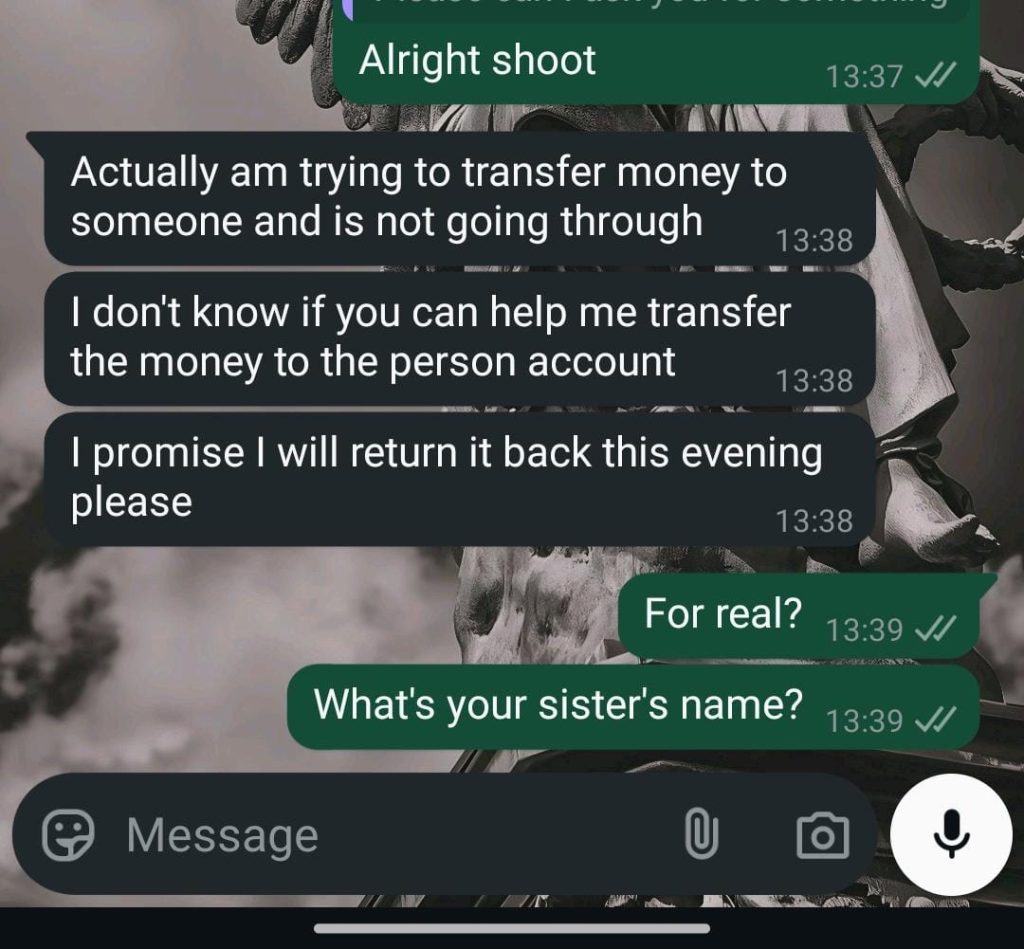1024x949 pixels.
Task: Tap the Message text field
Action: click(380, 834)
